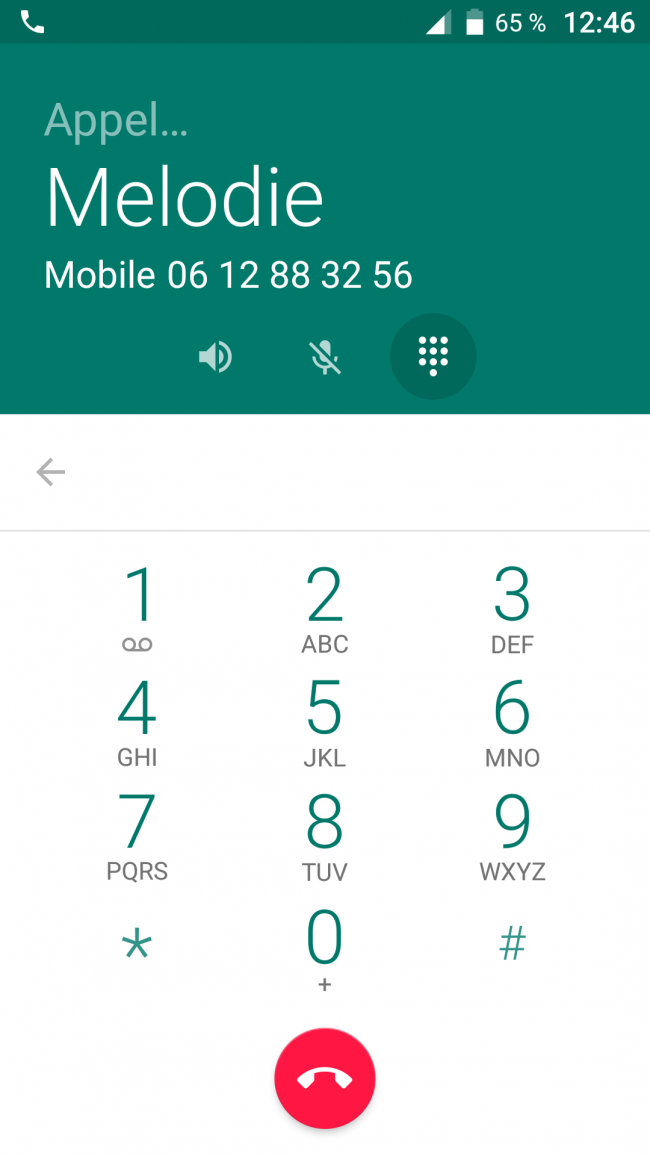Screen dimensions: 650x1156
Task: Hide the dial pad
Action: coord(433,357)
